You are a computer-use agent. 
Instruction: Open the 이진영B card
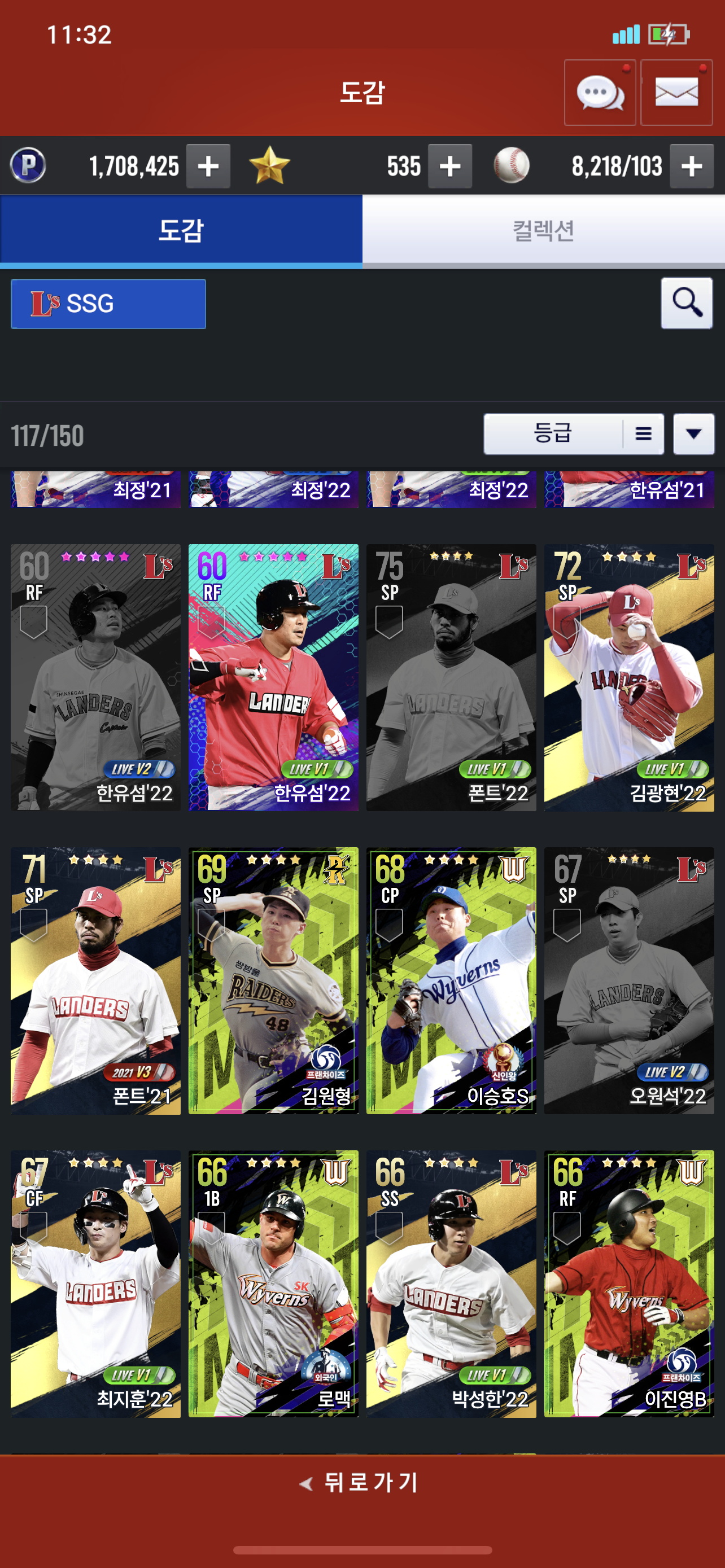click(x=629, y=1284)
